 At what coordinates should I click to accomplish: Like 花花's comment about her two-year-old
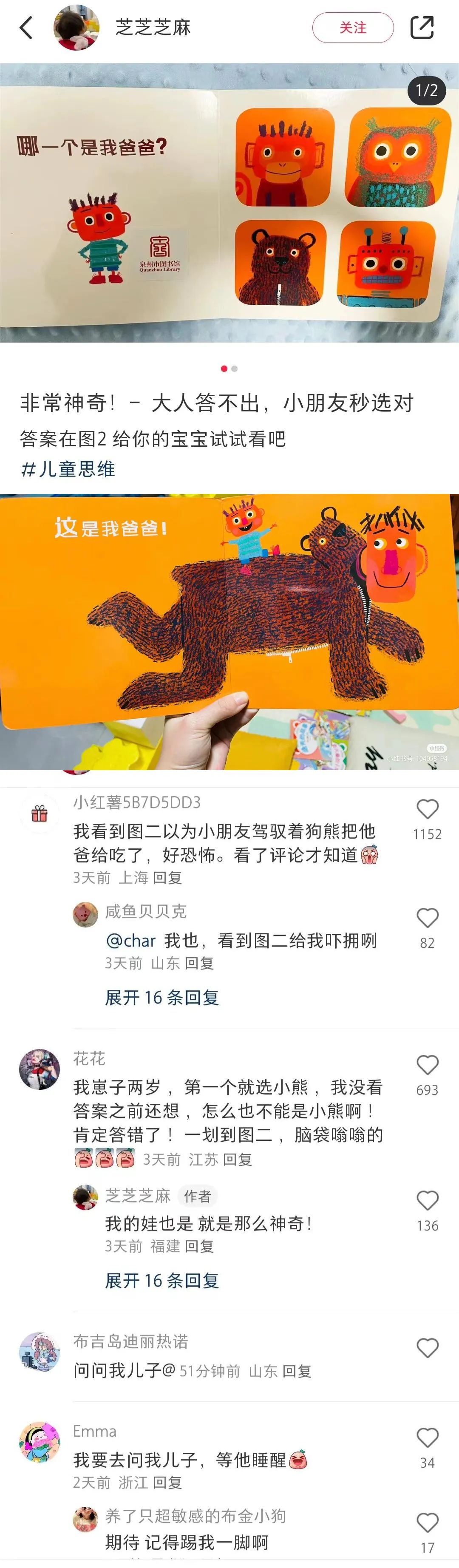pyautogui.click(x=428, y=1065)
